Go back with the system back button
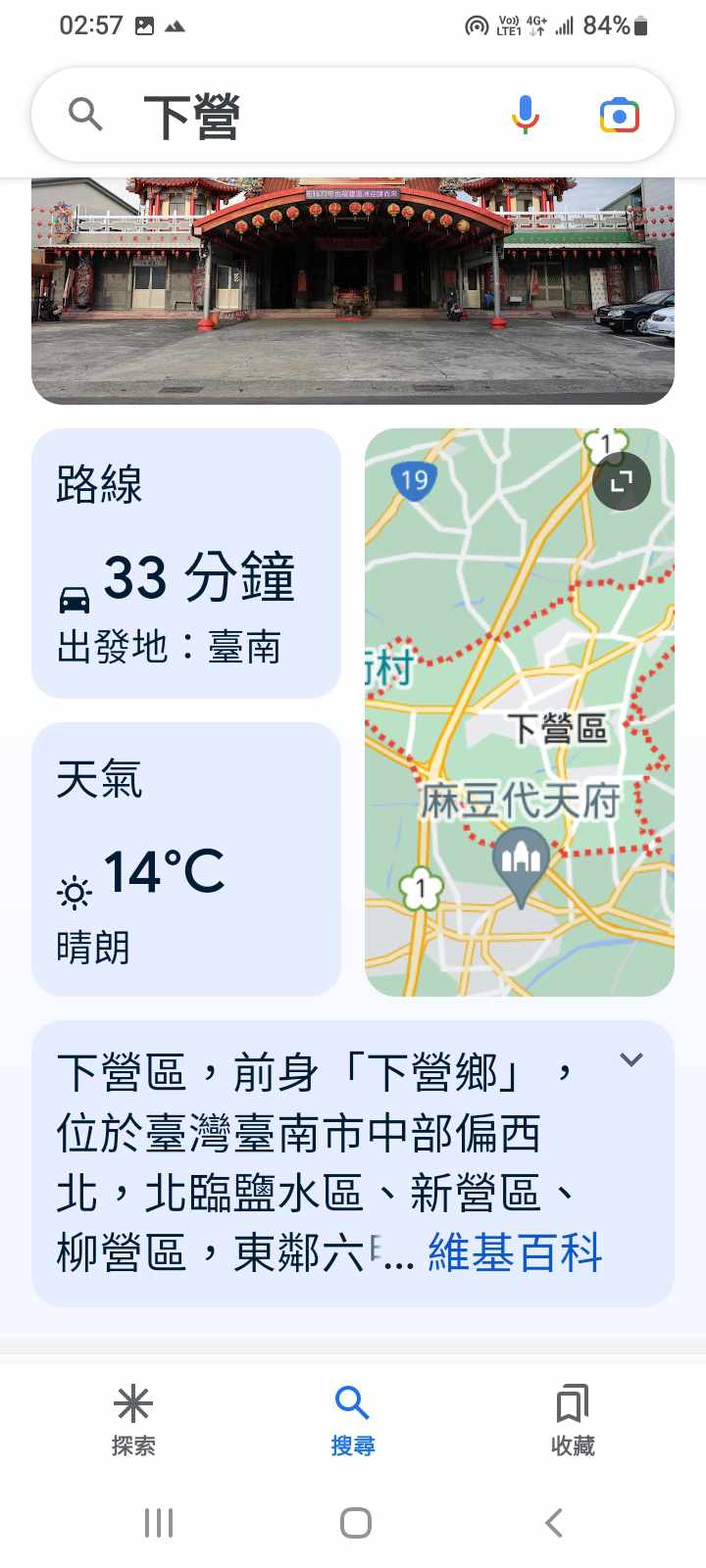 point(554,1523)
